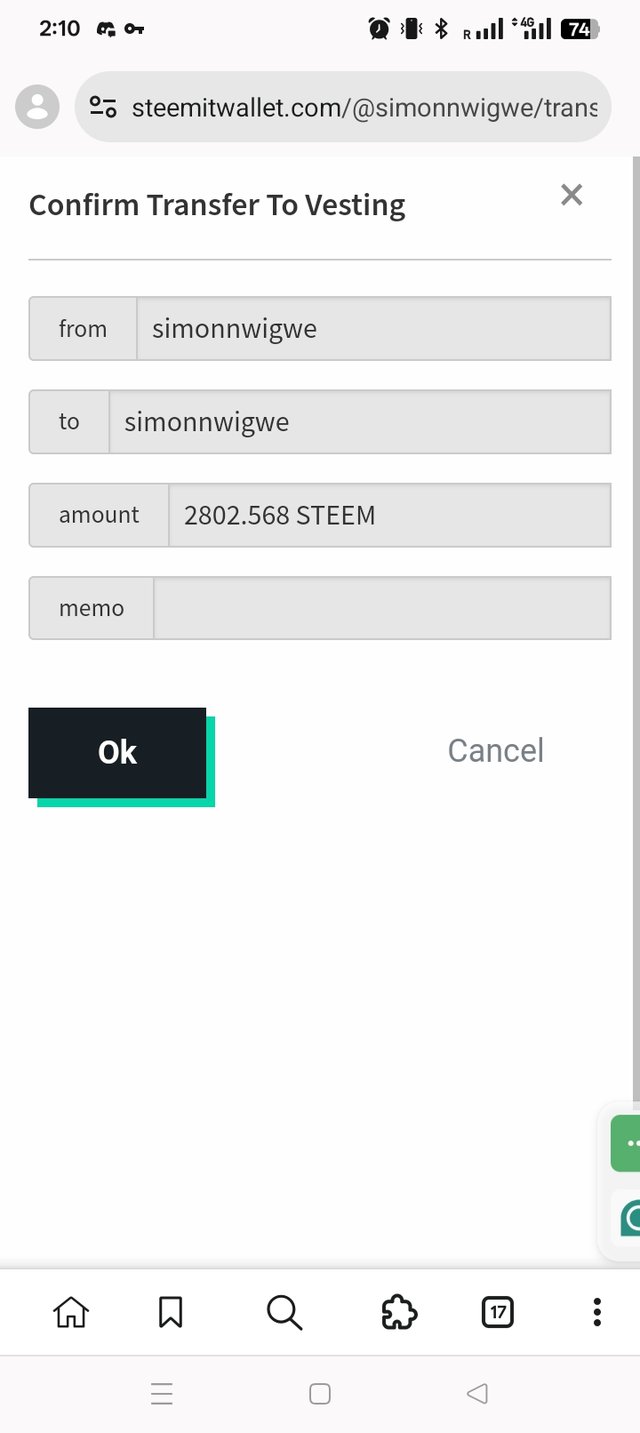Confirm the transfer with Ok
640x1433 pixels.
tap(117, 752)
